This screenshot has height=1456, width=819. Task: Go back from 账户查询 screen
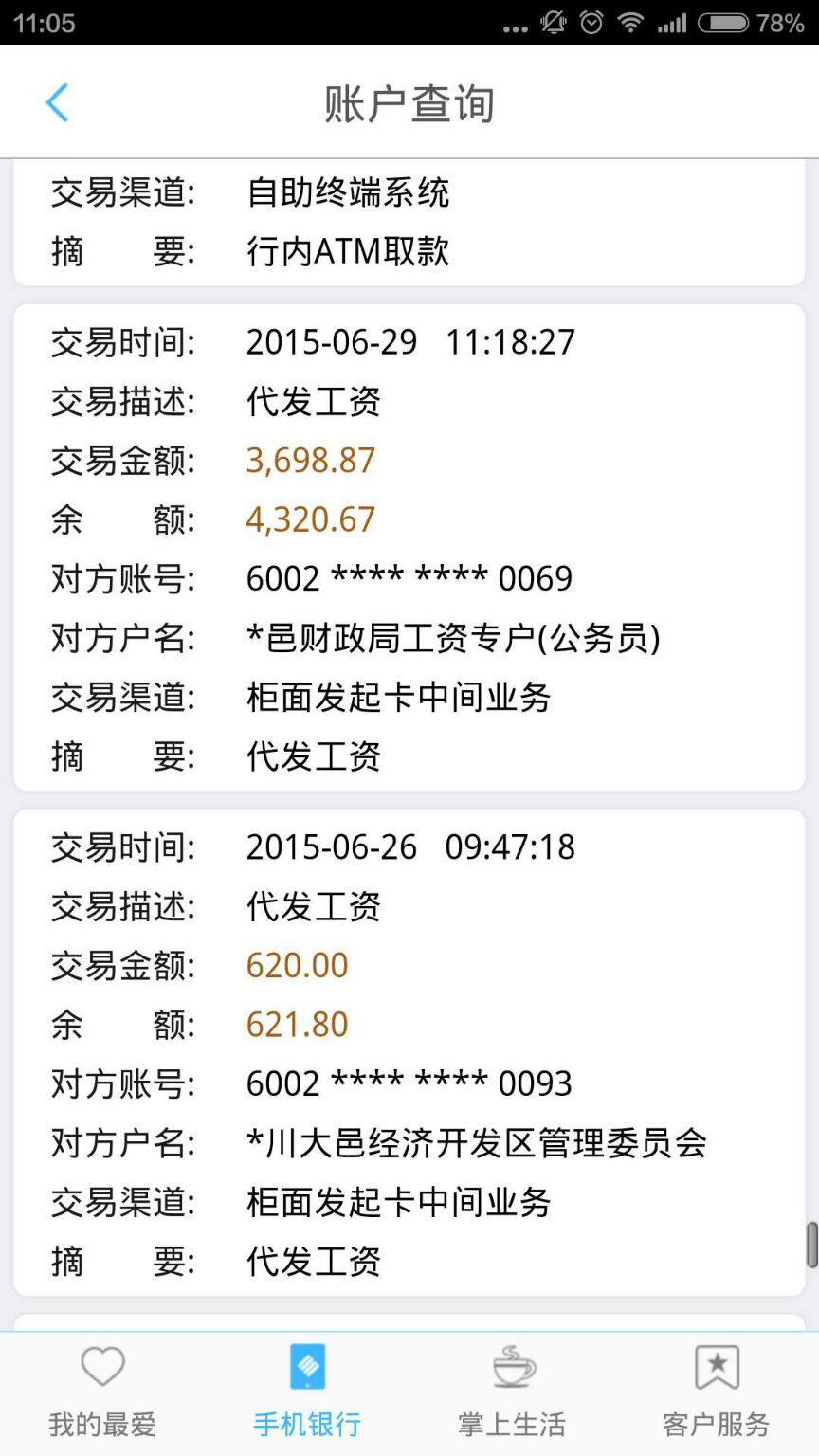(57, 102)
